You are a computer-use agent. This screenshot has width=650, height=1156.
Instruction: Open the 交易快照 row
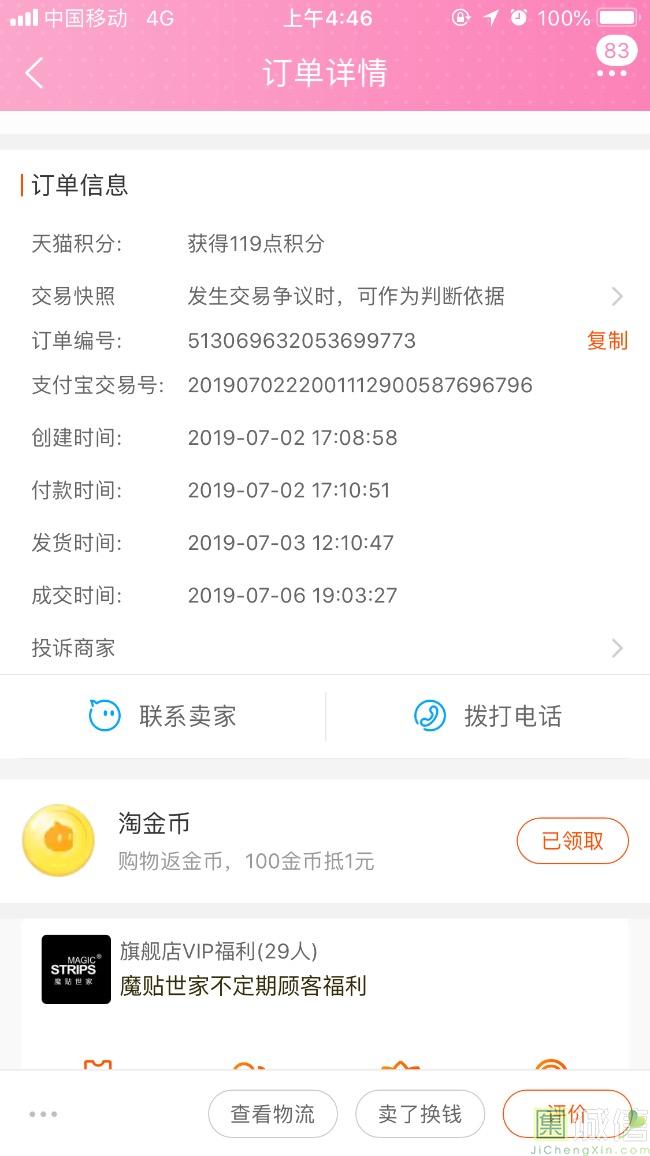click(324, 296)
